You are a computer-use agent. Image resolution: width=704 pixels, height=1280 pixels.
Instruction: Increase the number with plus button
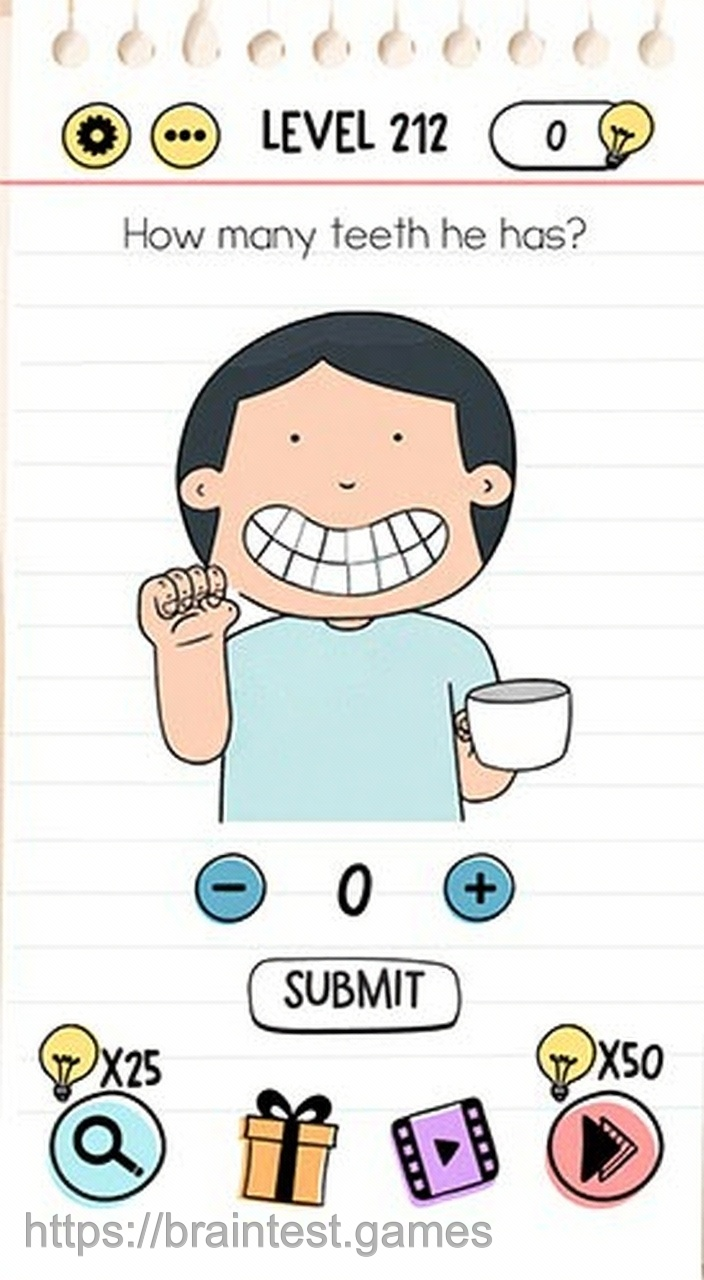[479, 887]
